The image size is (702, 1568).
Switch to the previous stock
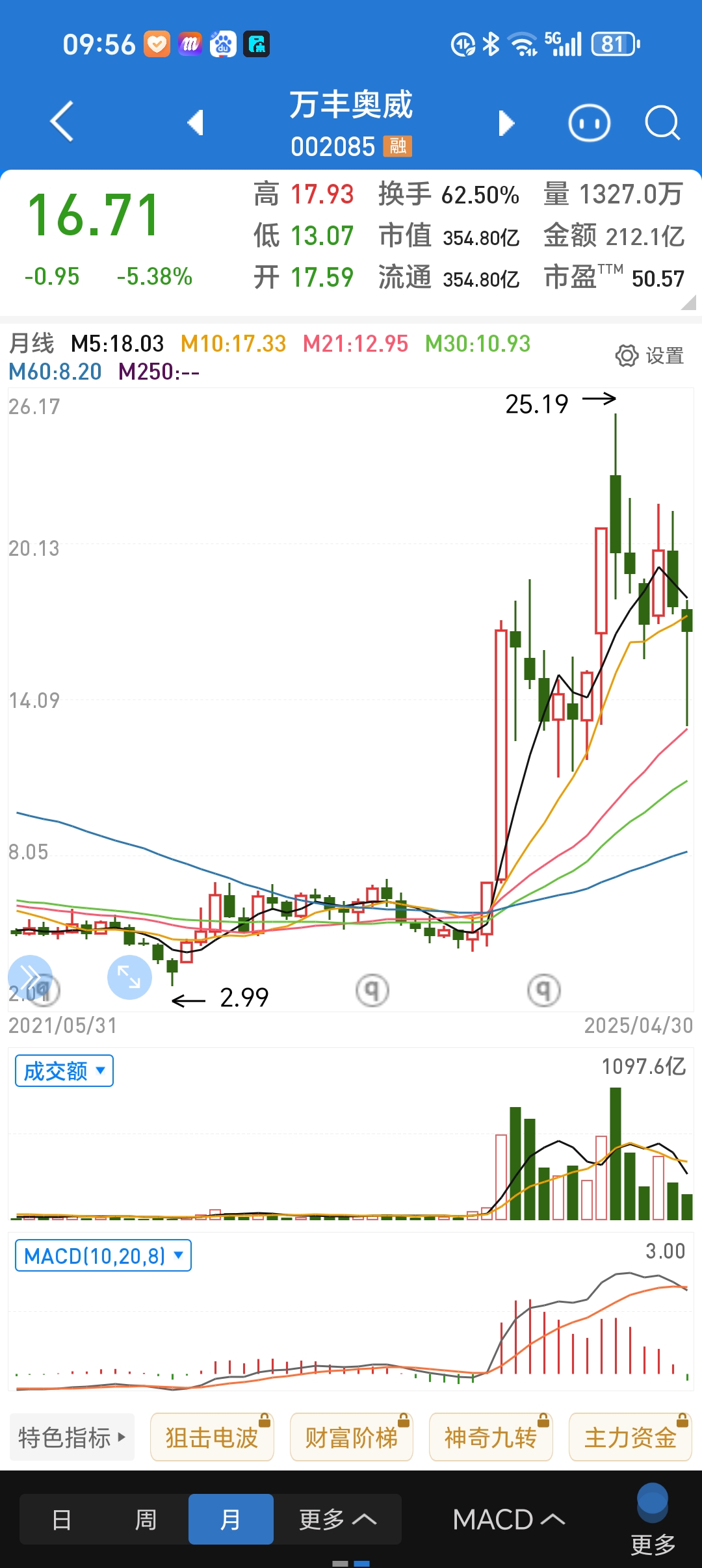pos(195,122)
